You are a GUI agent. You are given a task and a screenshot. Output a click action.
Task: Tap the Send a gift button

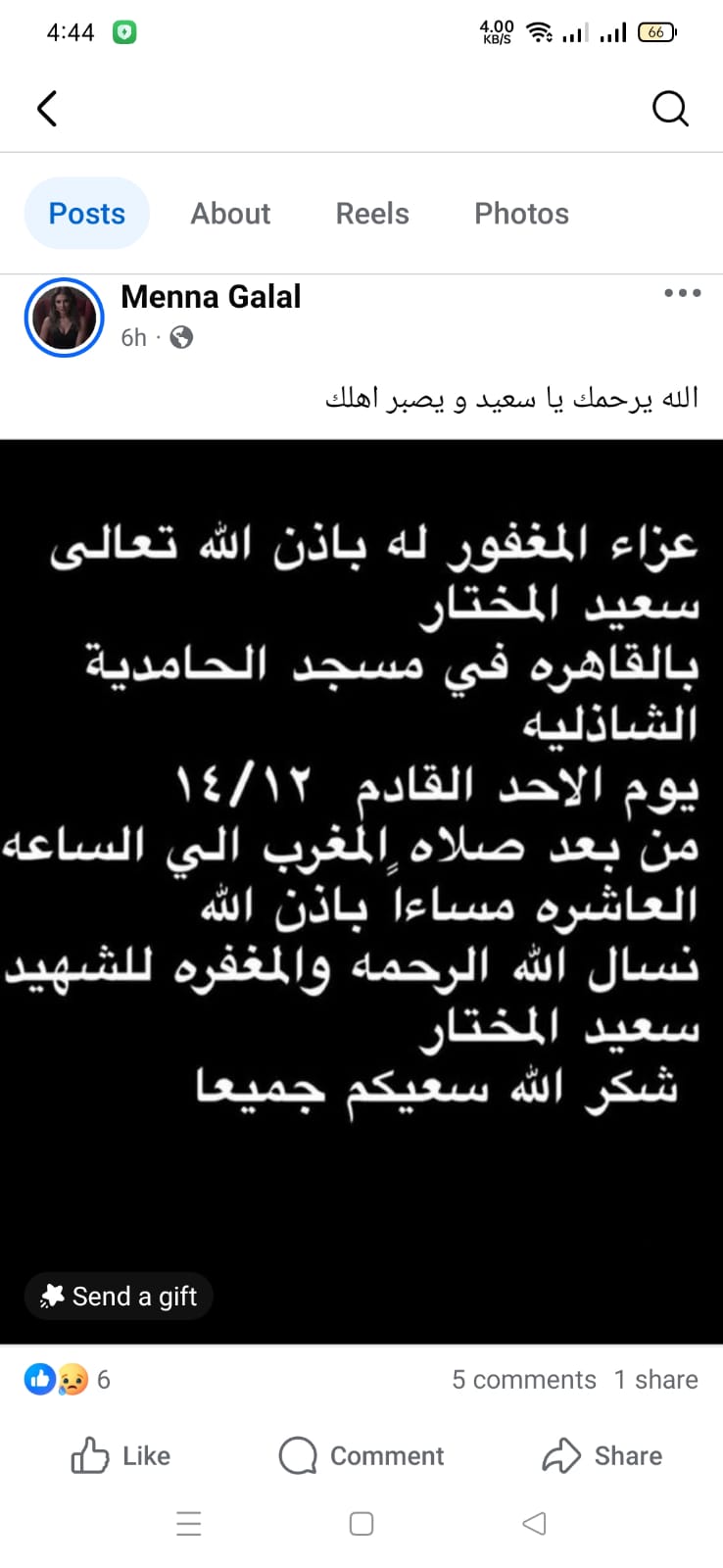coord(120,1296)
